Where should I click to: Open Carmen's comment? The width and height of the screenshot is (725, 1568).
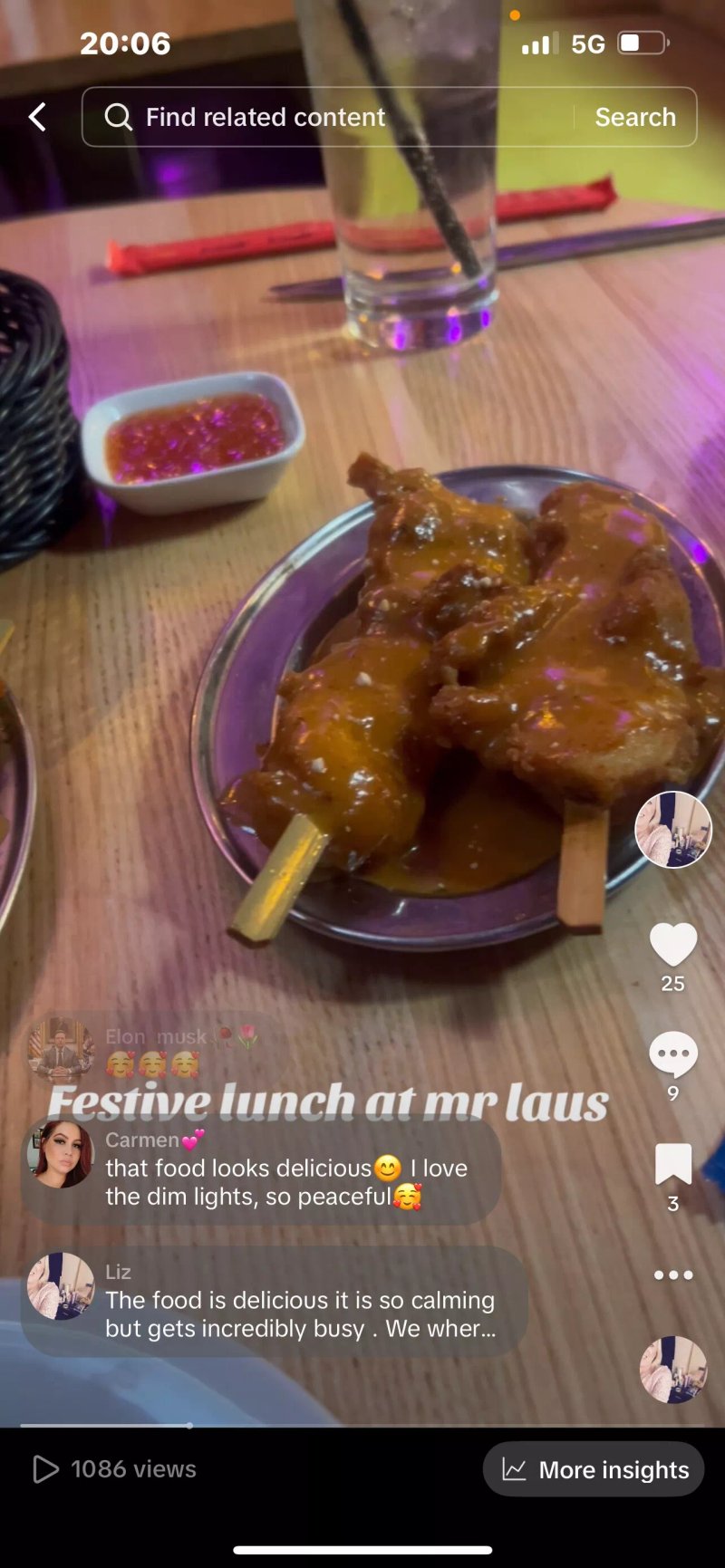261,1169
